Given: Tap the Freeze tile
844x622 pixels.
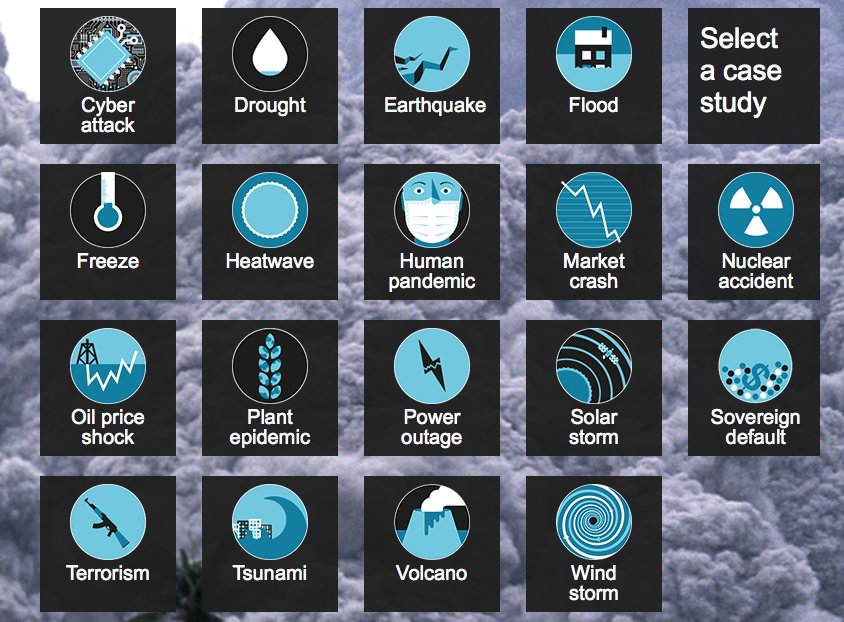Looking at the screenshot, I should (x=108, y=231).
